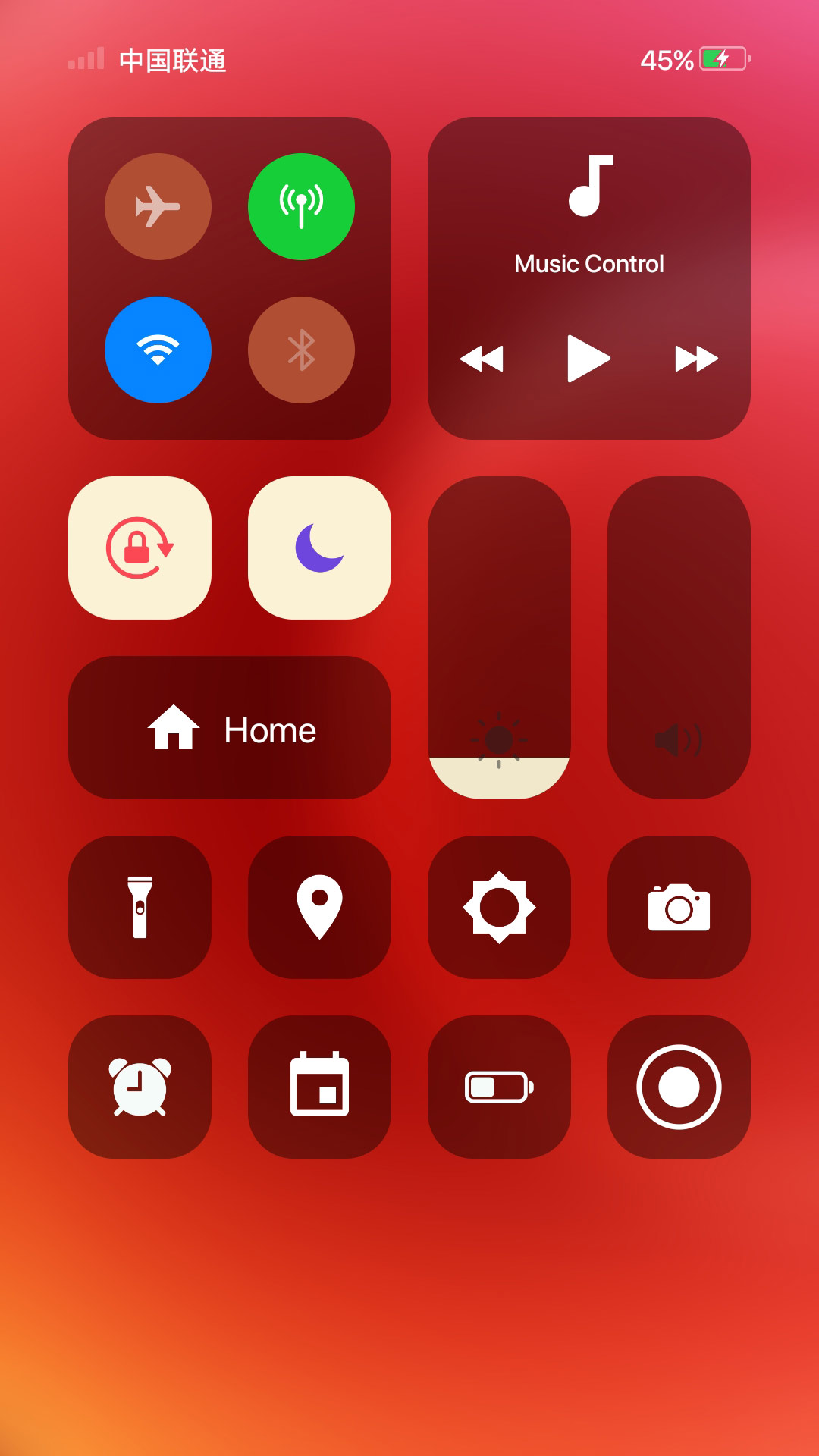Screen dimensions: 819x1456
Task: Enable orientation lock
Action: 140,548
